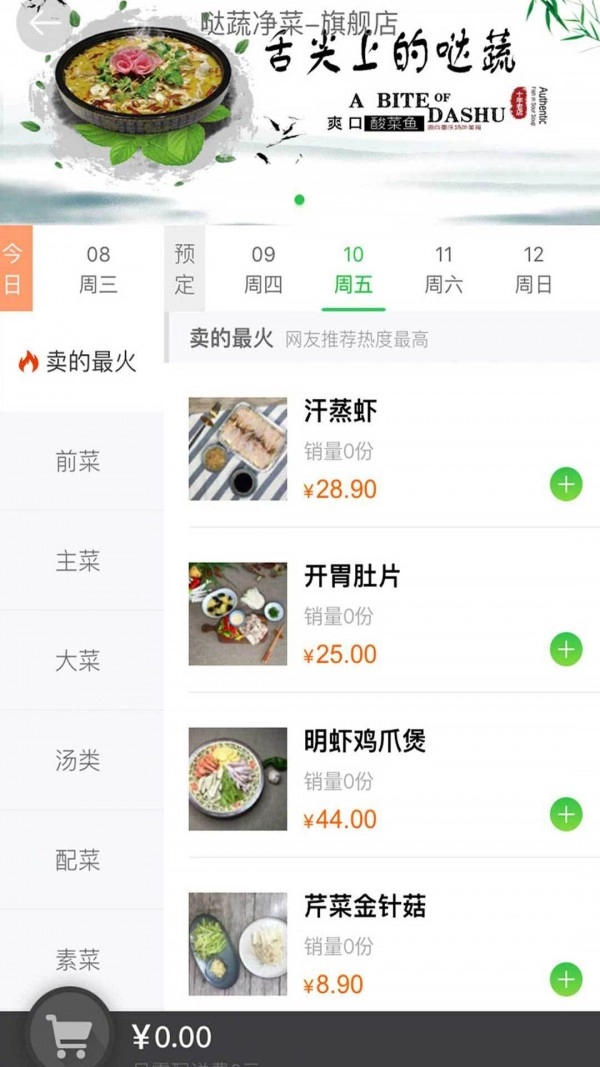Pick the 12 周日 date

point(533,269)
